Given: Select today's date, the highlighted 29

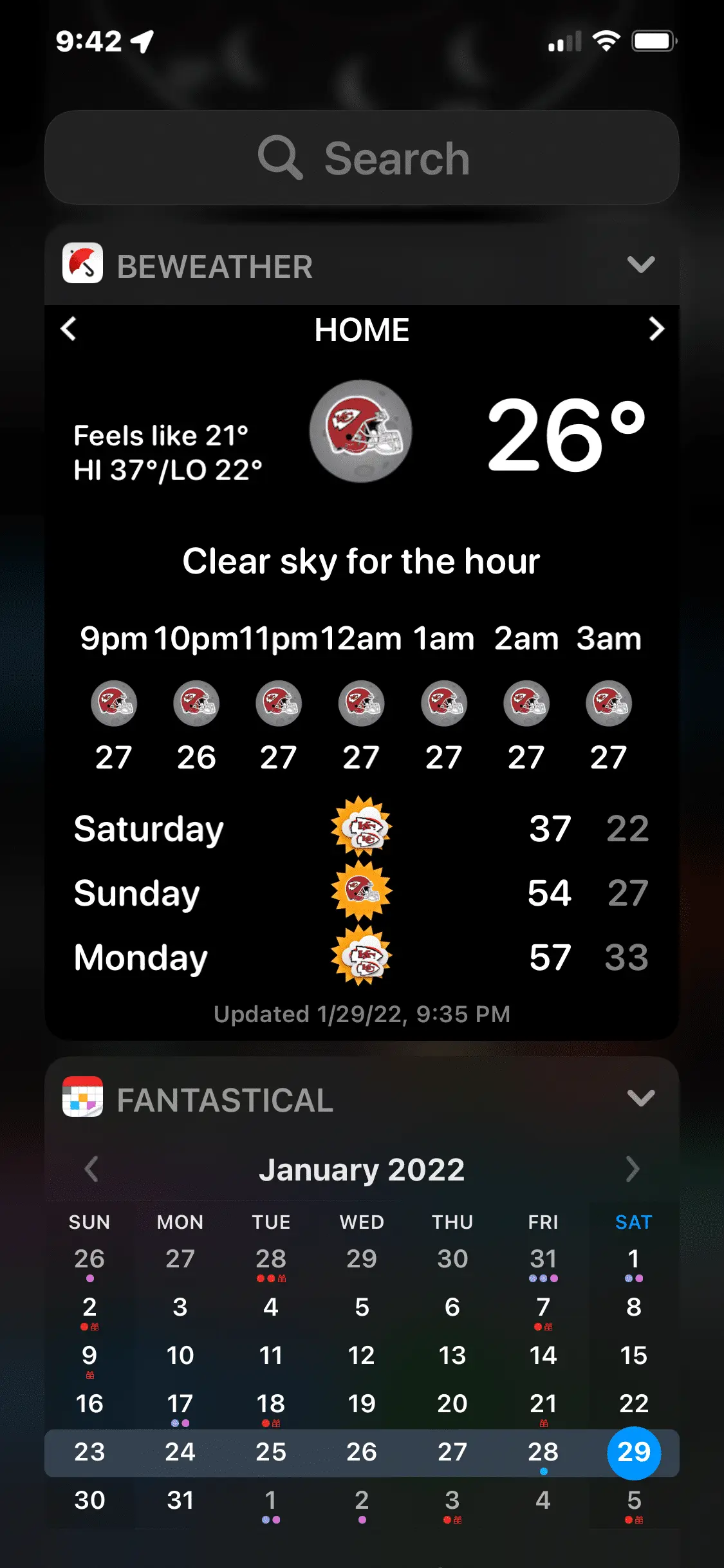Looking at the screenshot, I should coord(634,1451).
